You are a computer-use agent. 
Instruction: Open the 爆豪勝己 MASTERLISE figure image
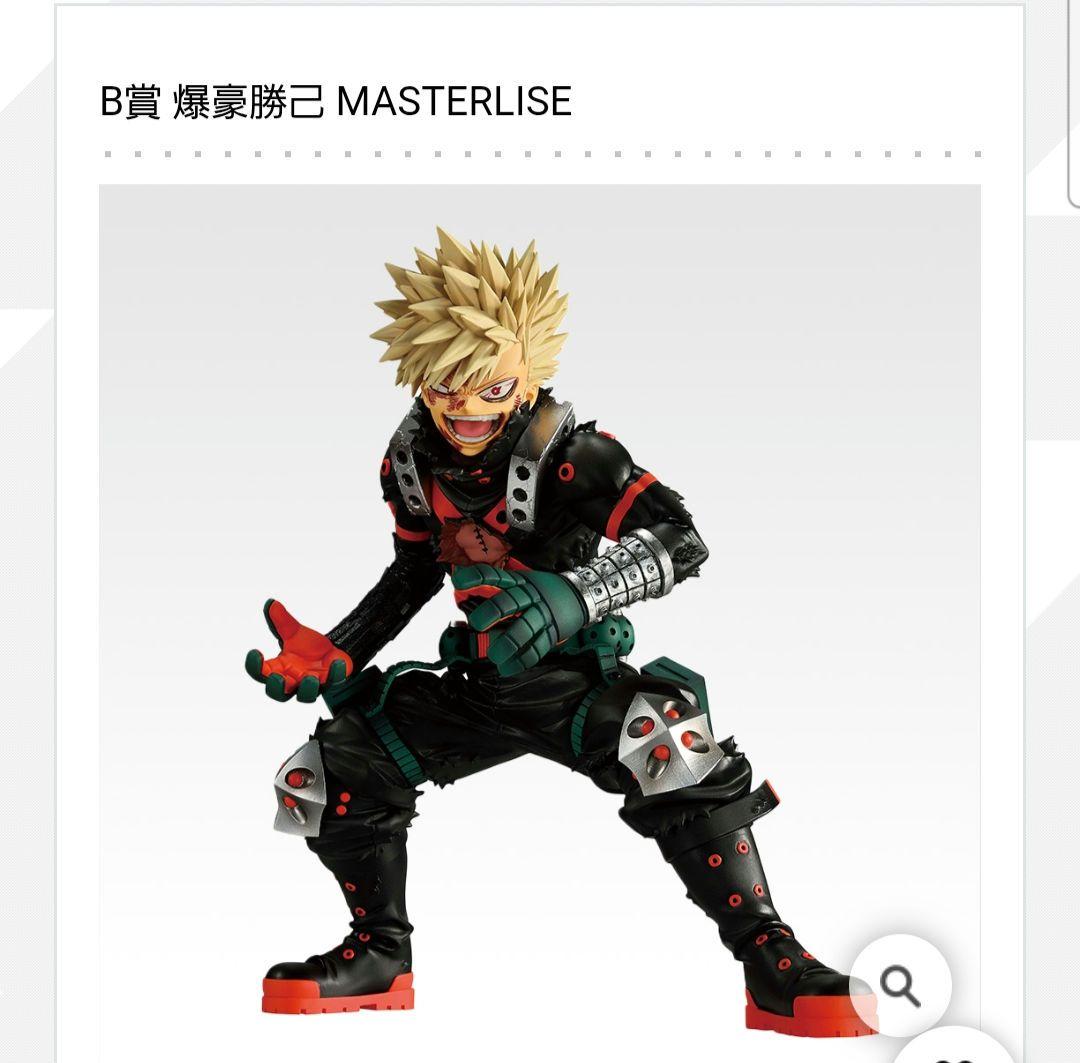click(x=540, y=620)
